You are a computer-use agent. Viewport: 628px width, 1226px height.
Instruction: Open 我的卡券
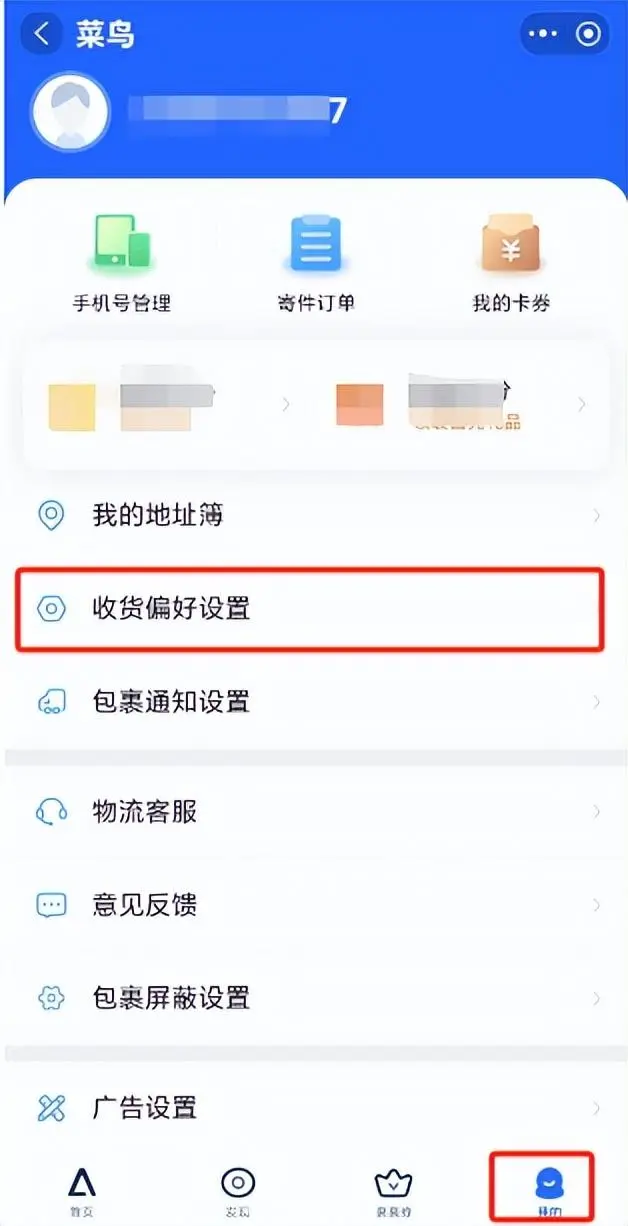511,262
